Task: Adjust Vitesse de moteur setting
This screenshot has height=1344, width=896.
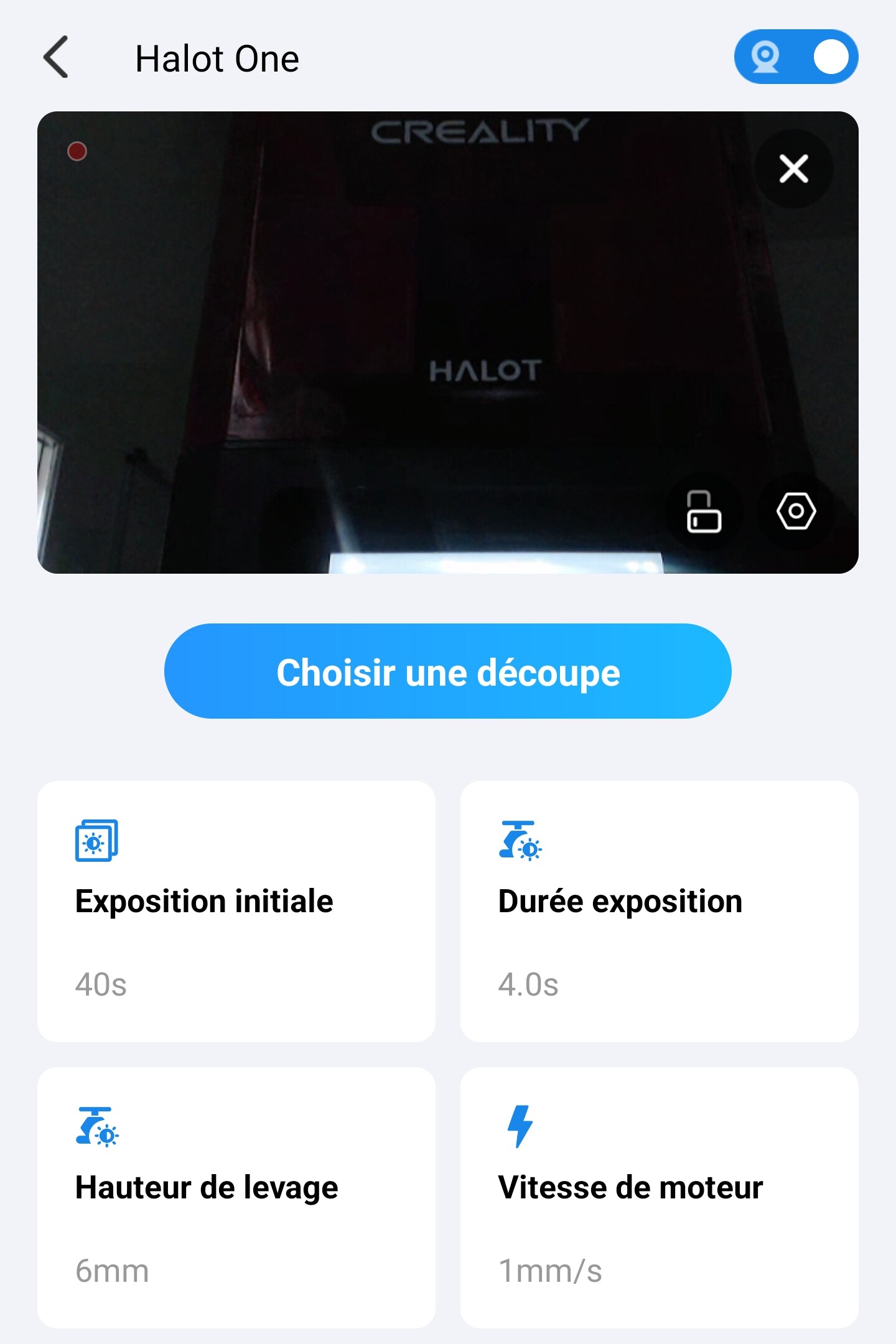Action: (659, 1197)
